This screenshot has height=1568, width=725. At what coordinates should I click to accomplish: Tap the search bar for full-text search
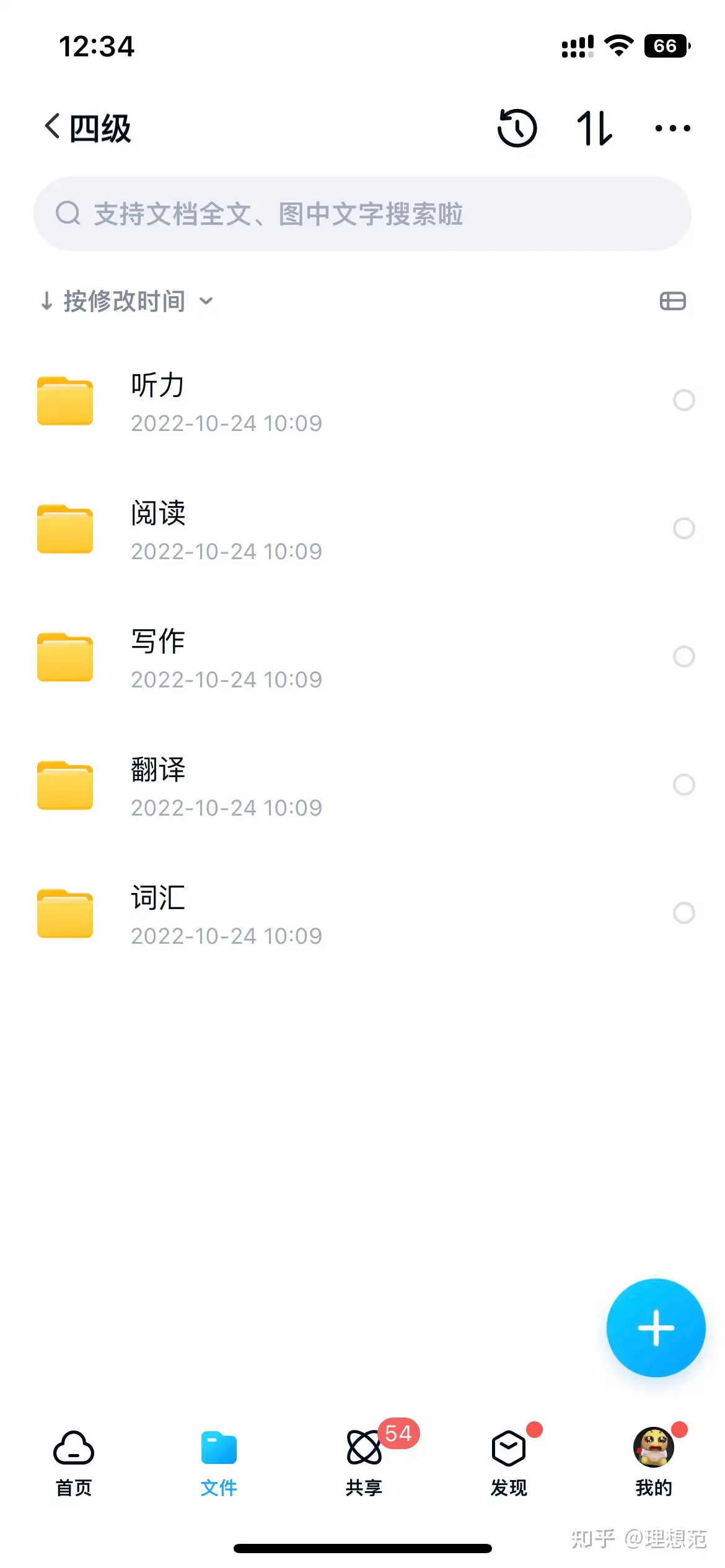(362, 213)
